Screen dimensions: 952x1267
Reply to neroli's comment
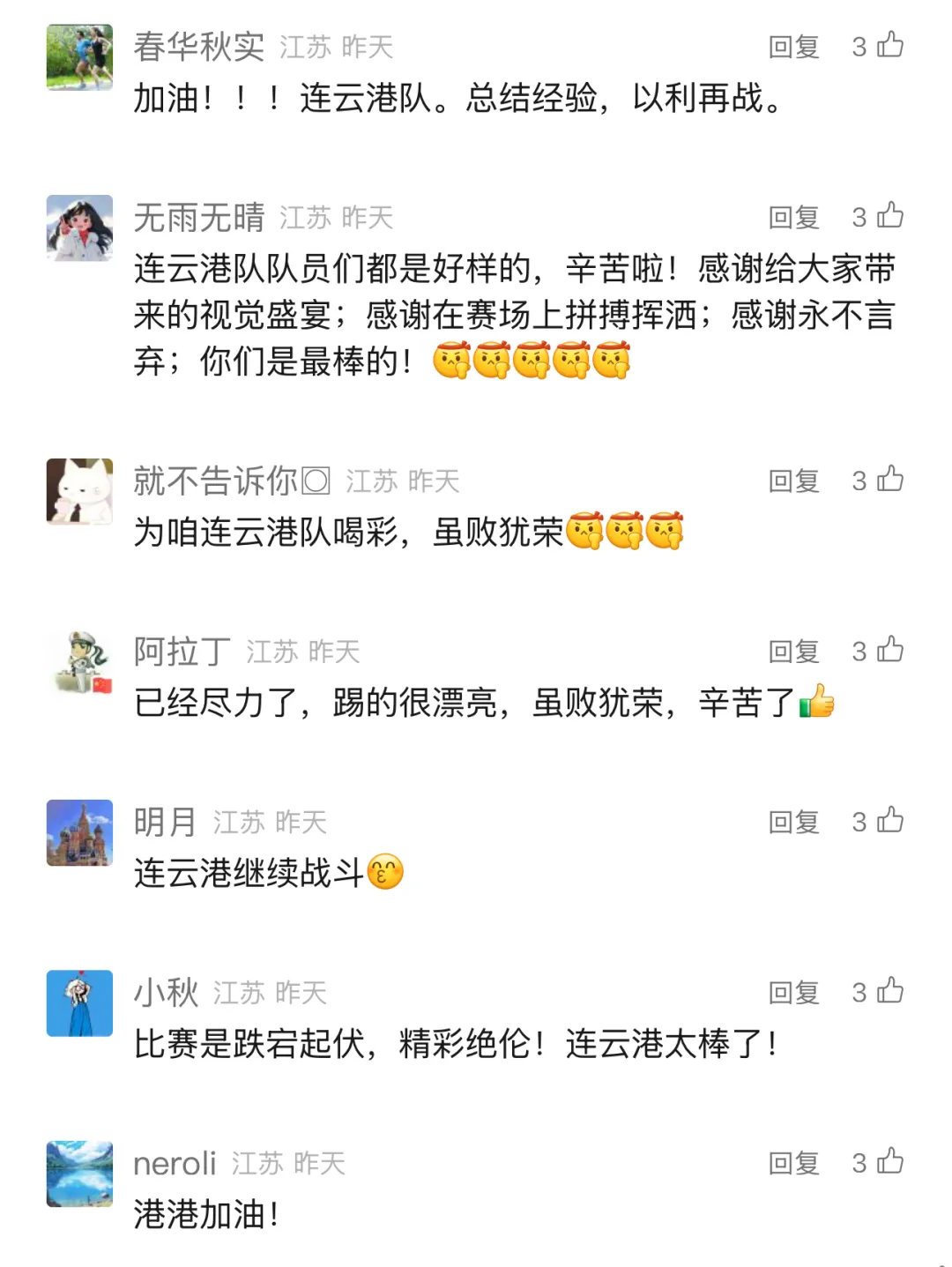coord(793,1163)
